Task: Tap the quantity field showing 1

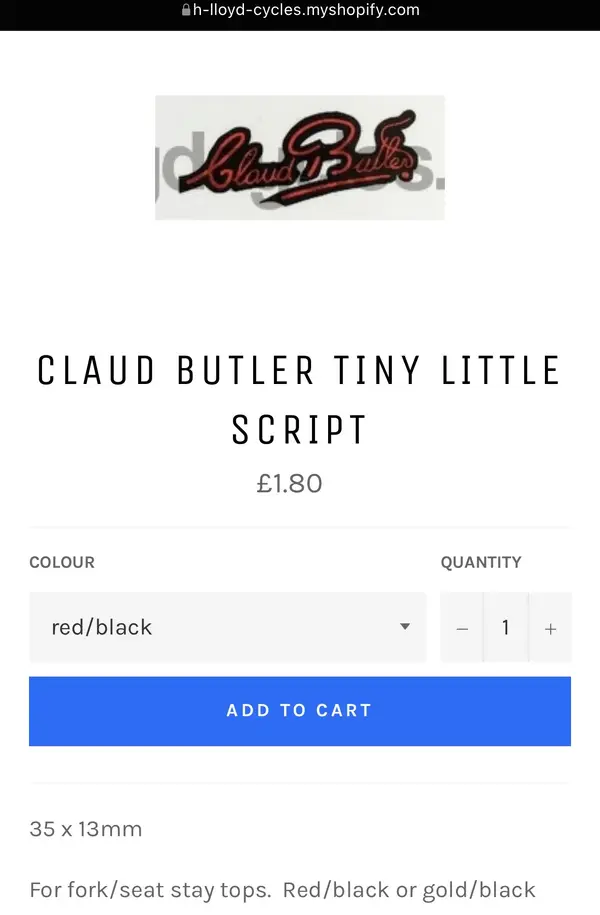Action: click(506, 627)
